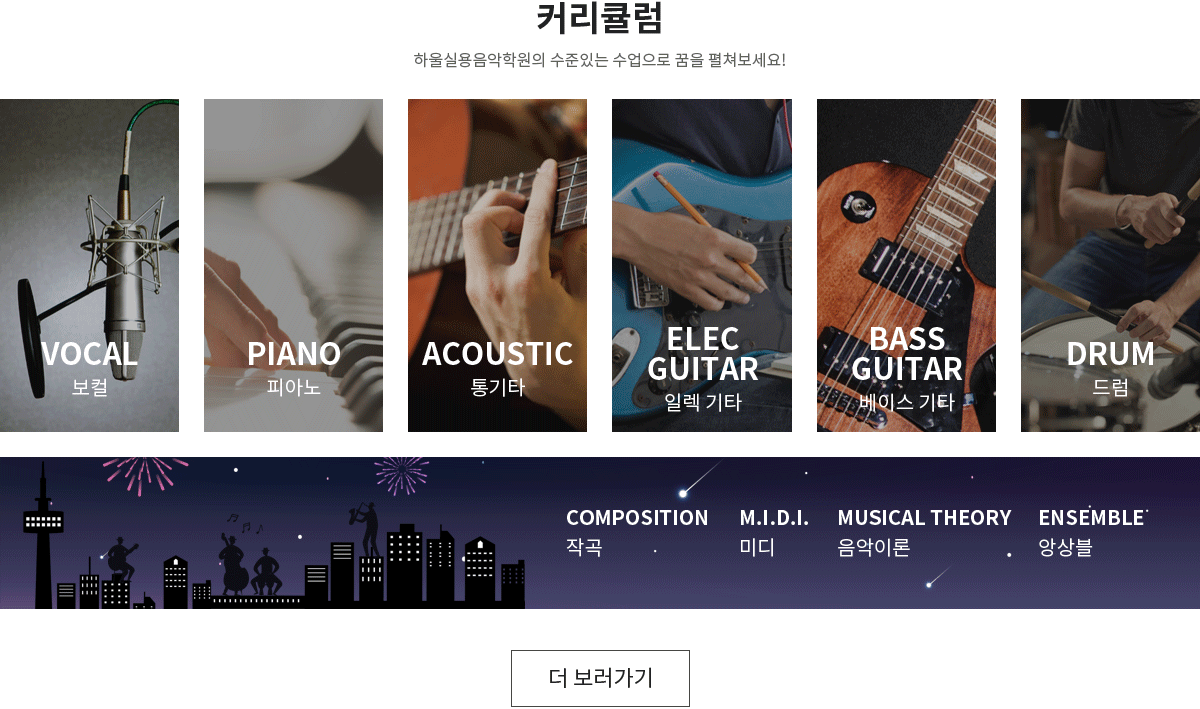Open the PIANO 피아노 course card
Image resolution: width=1200 pixels, height=709 pixels.
pos(293,266)
